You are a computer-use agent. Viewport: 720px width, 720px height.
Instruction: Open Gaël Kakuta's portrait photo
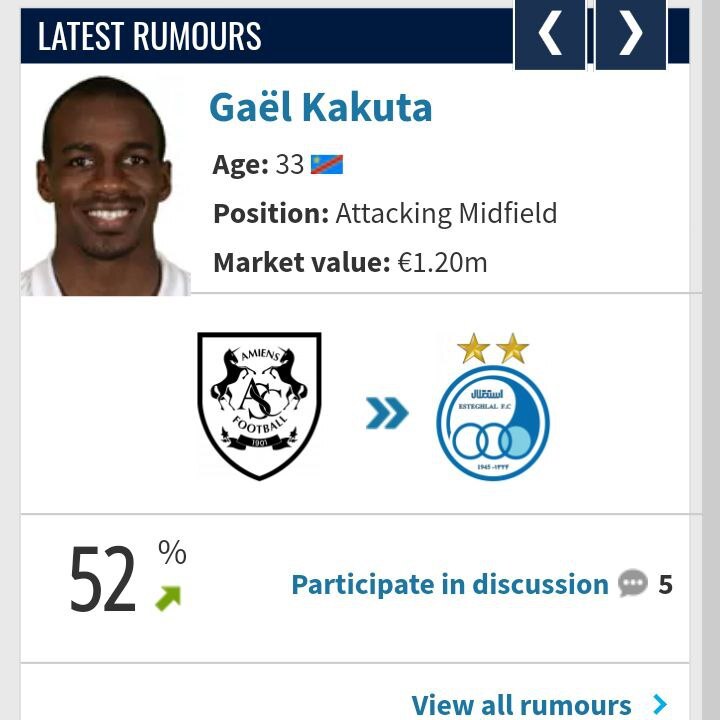point(105,185)
